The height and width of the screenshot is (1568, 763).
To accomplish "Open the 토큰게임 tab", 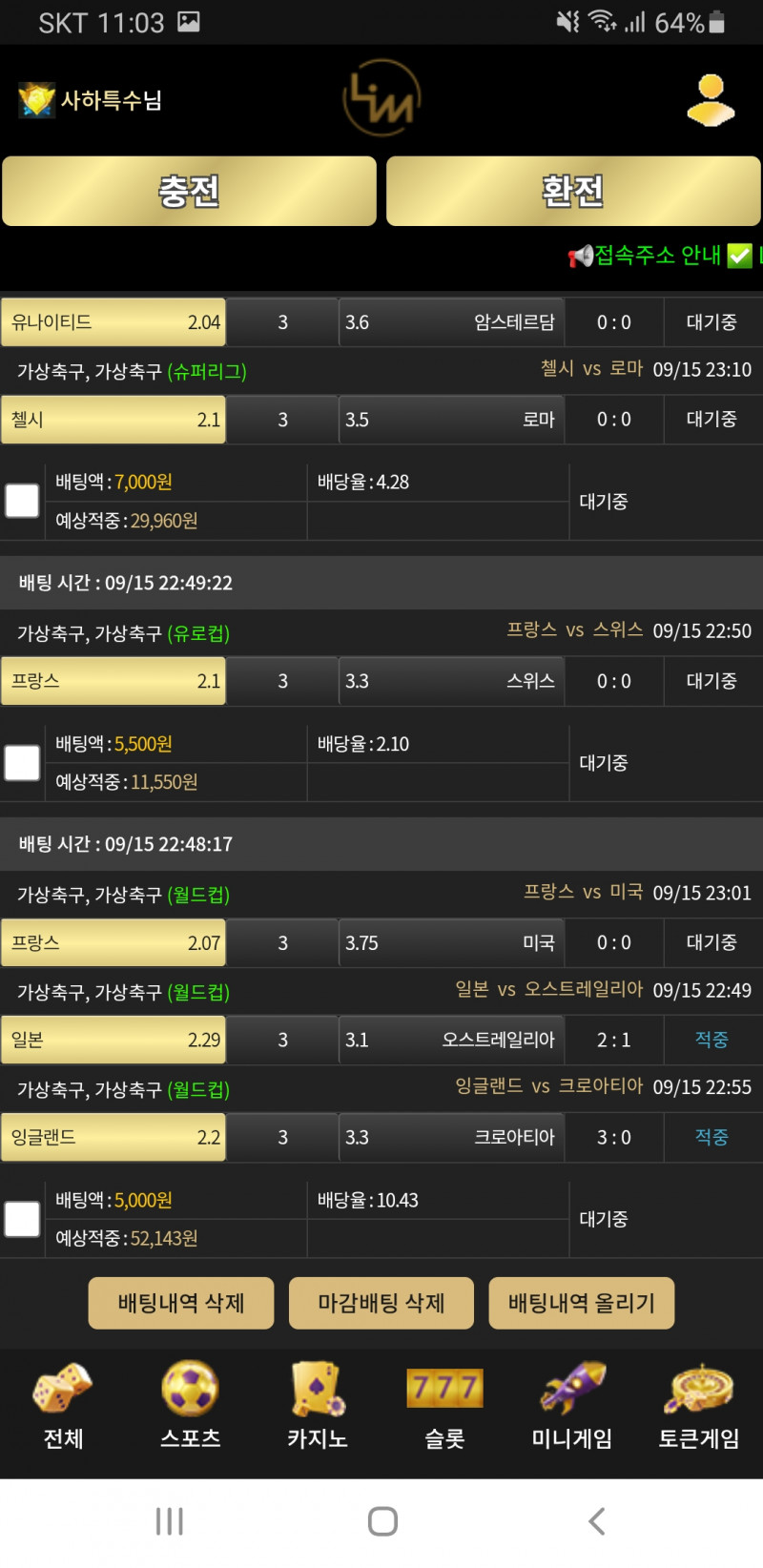I will pyautogui.click(x=699, y=1407).
